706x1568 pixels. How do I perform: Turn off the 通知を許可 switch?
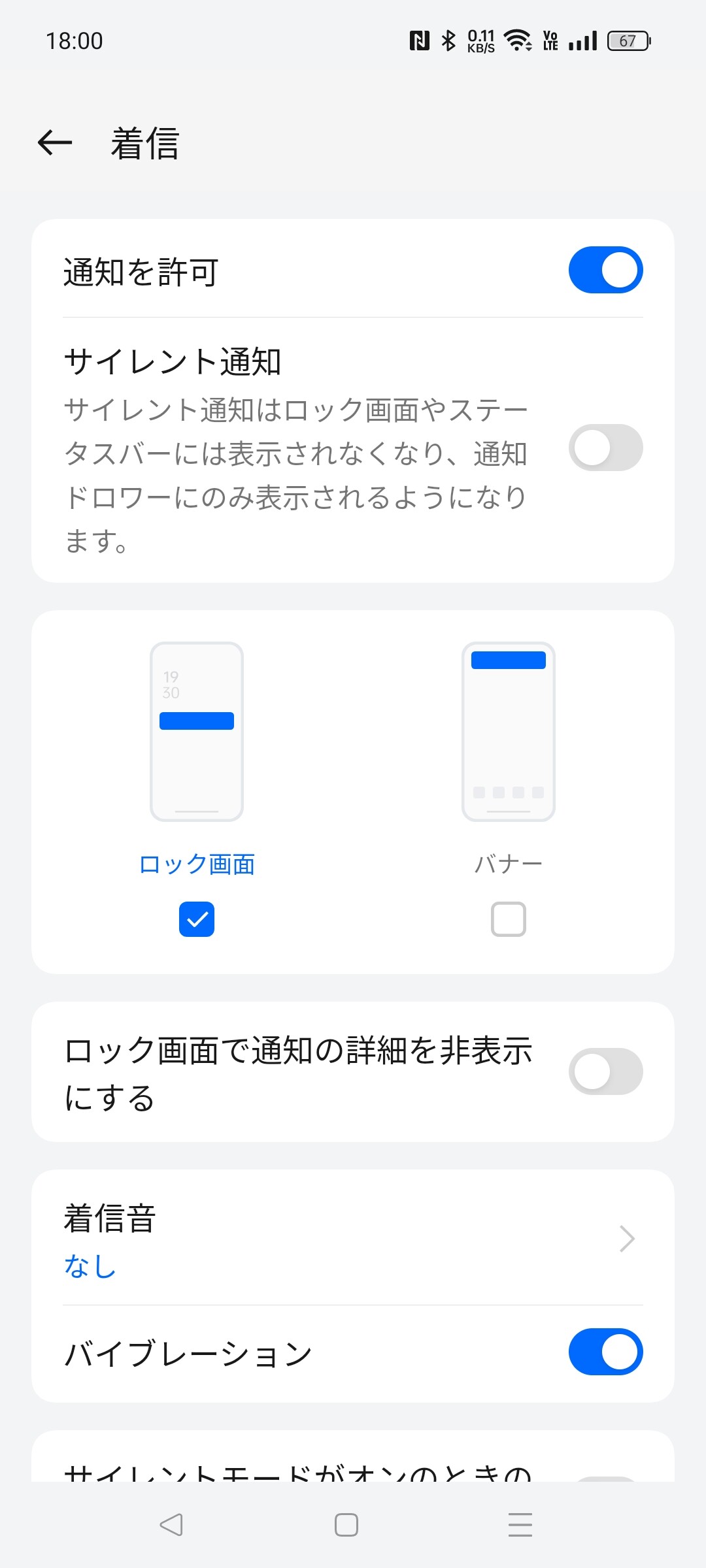pos(605,270)
